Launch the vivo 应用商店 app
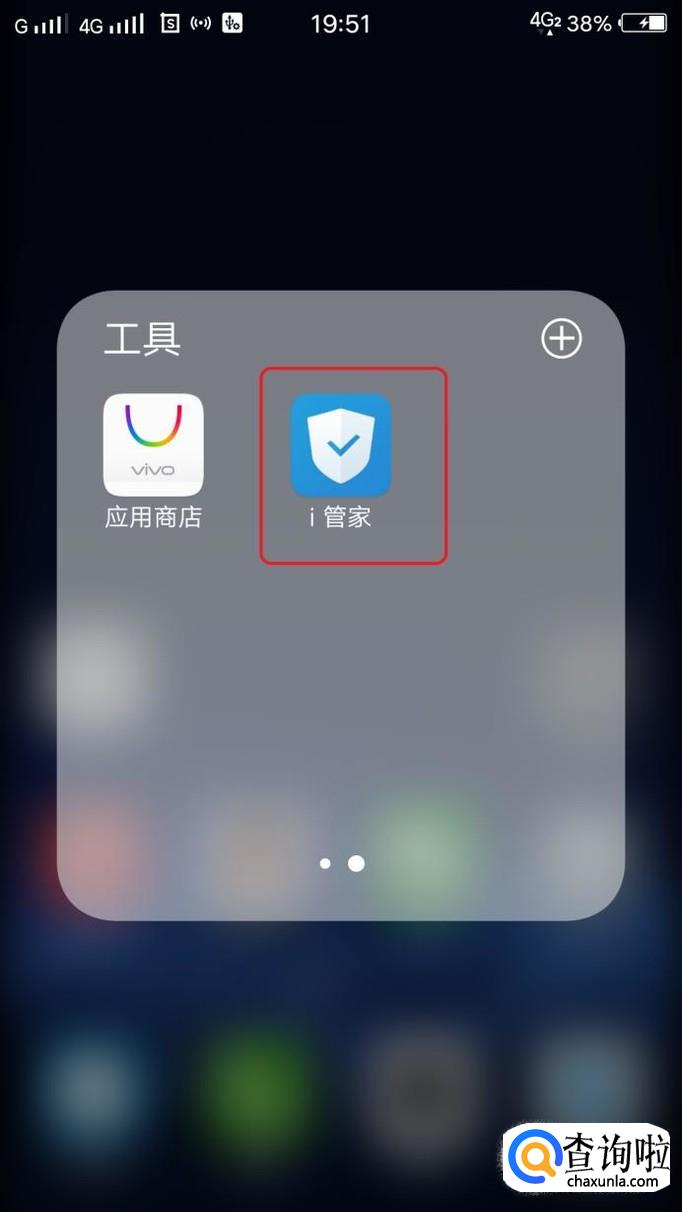 click(153, 445)
